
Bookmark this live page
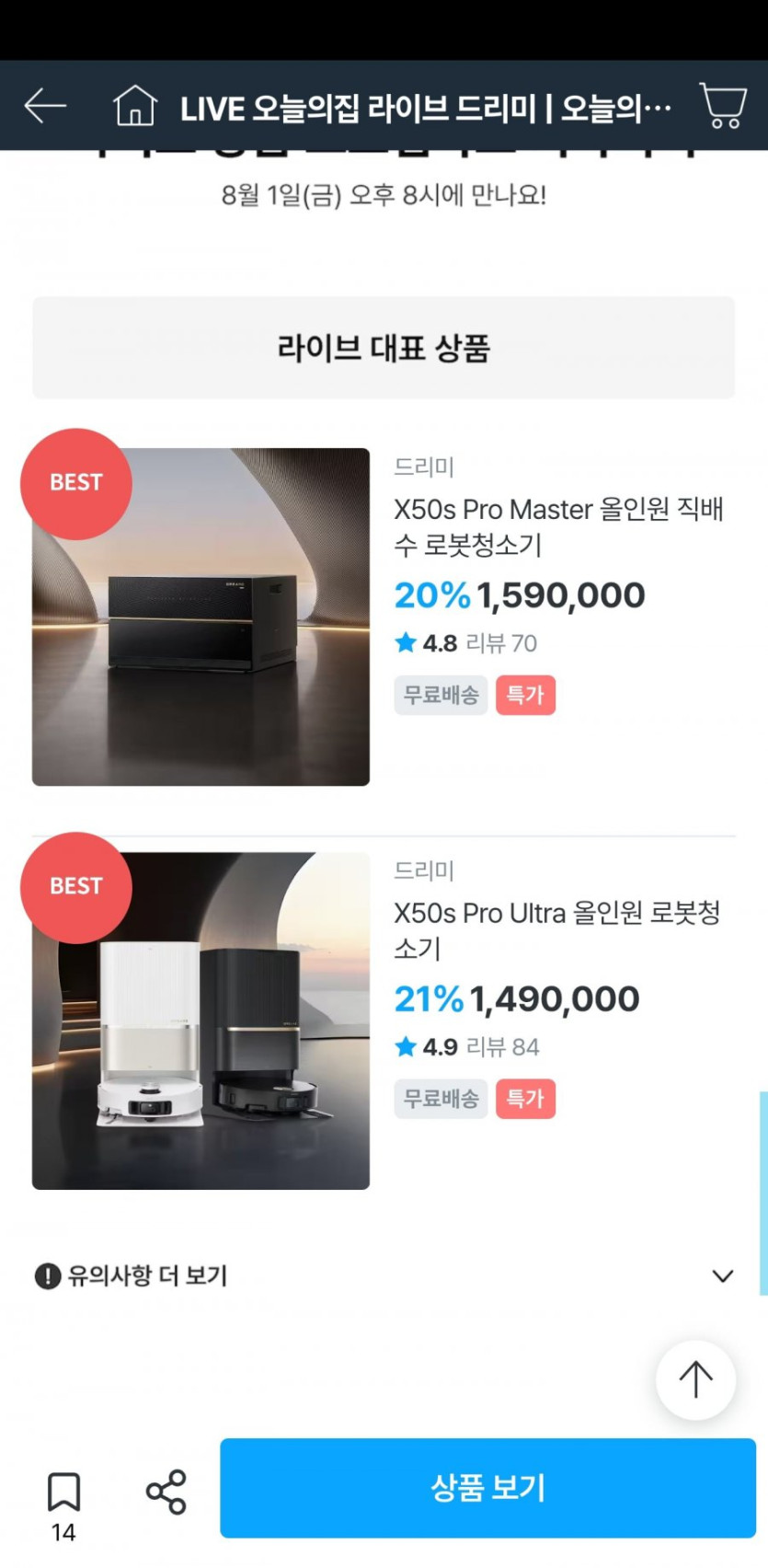63,1493
